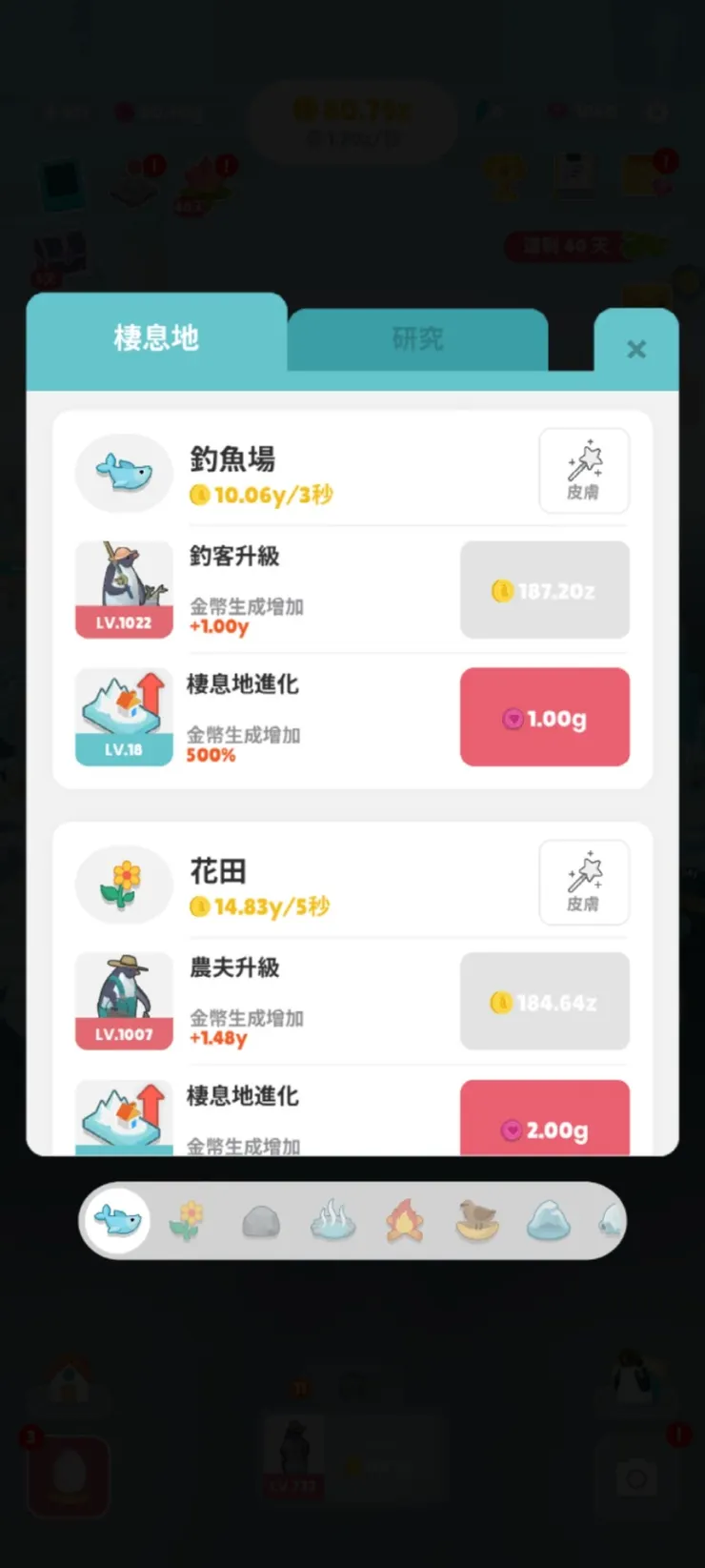Open the geyser habitat icon in bottom bar
The width and height of the screenshot is (705, 1568).
[332, 1220]
